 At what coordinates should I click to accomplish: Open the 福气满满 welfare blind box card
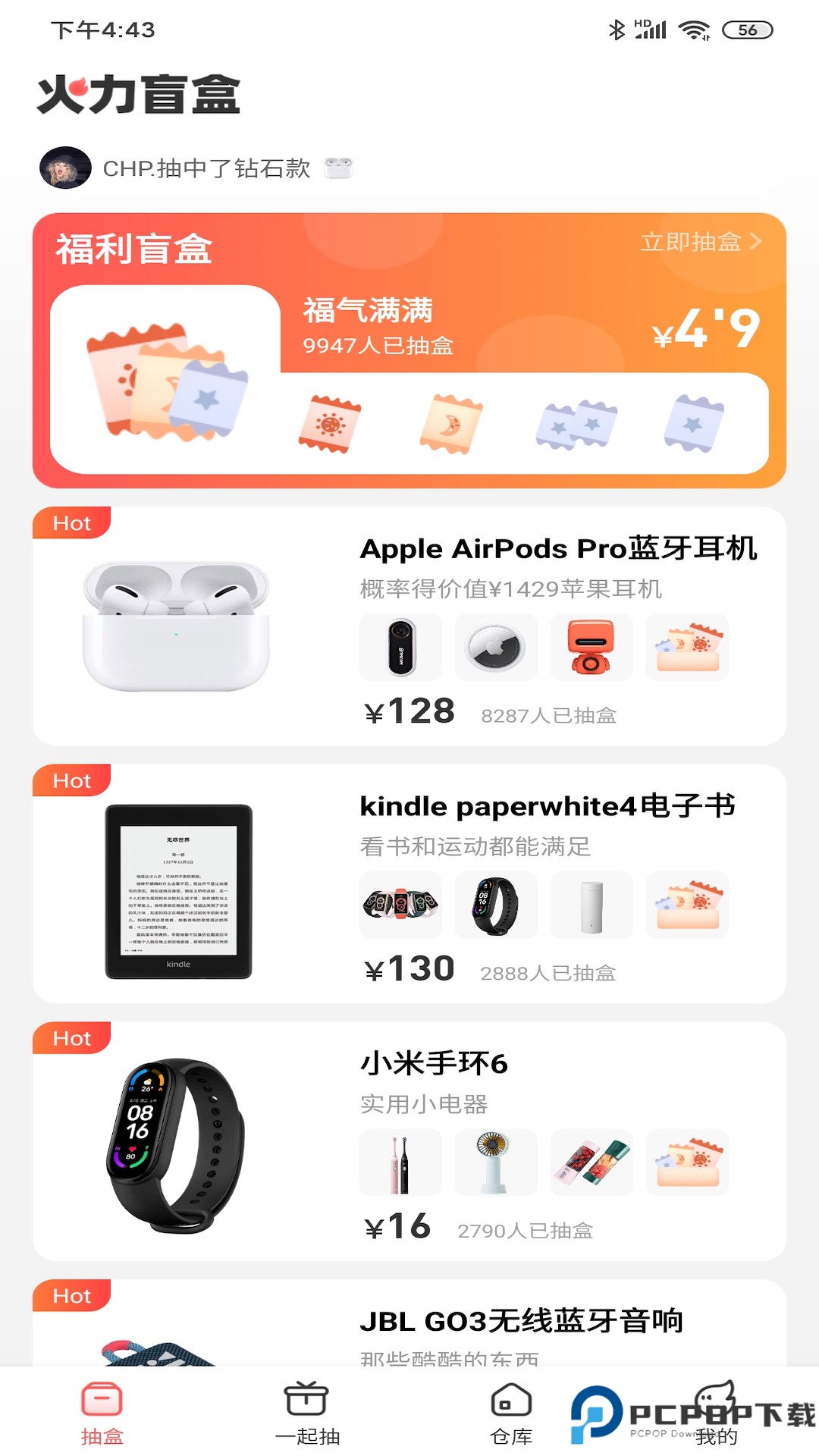(409, 379)
